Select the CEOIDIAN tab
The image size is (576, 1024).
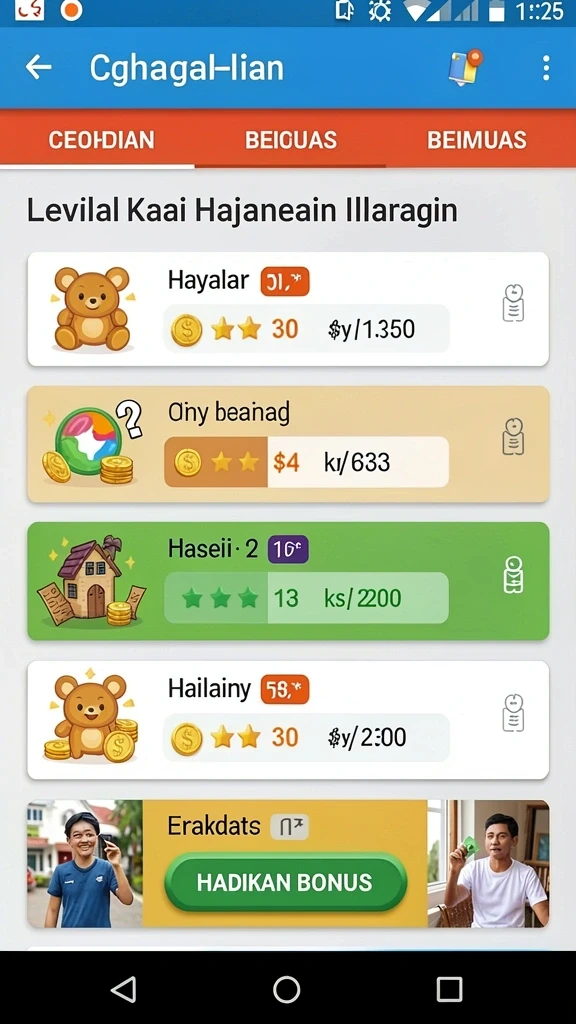point(101,140)
